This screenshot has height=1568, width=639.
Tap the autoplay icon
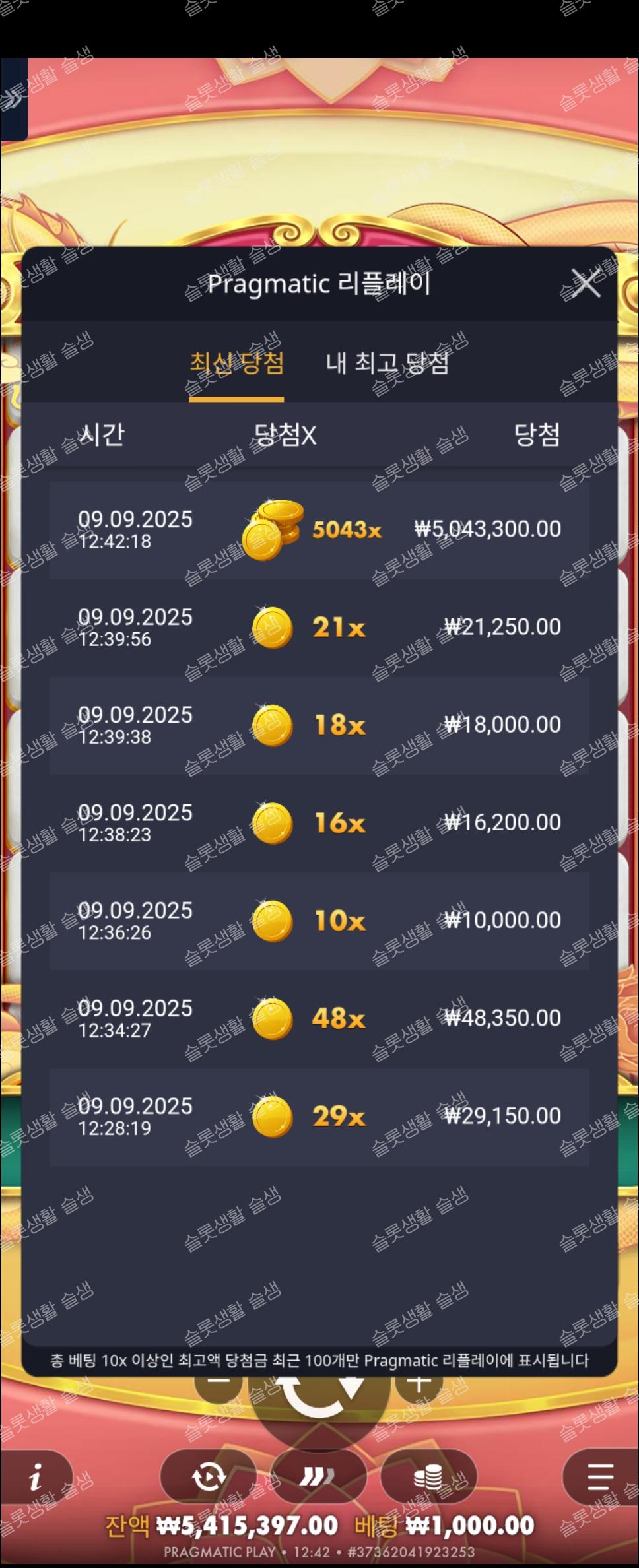coord(208,1477)
